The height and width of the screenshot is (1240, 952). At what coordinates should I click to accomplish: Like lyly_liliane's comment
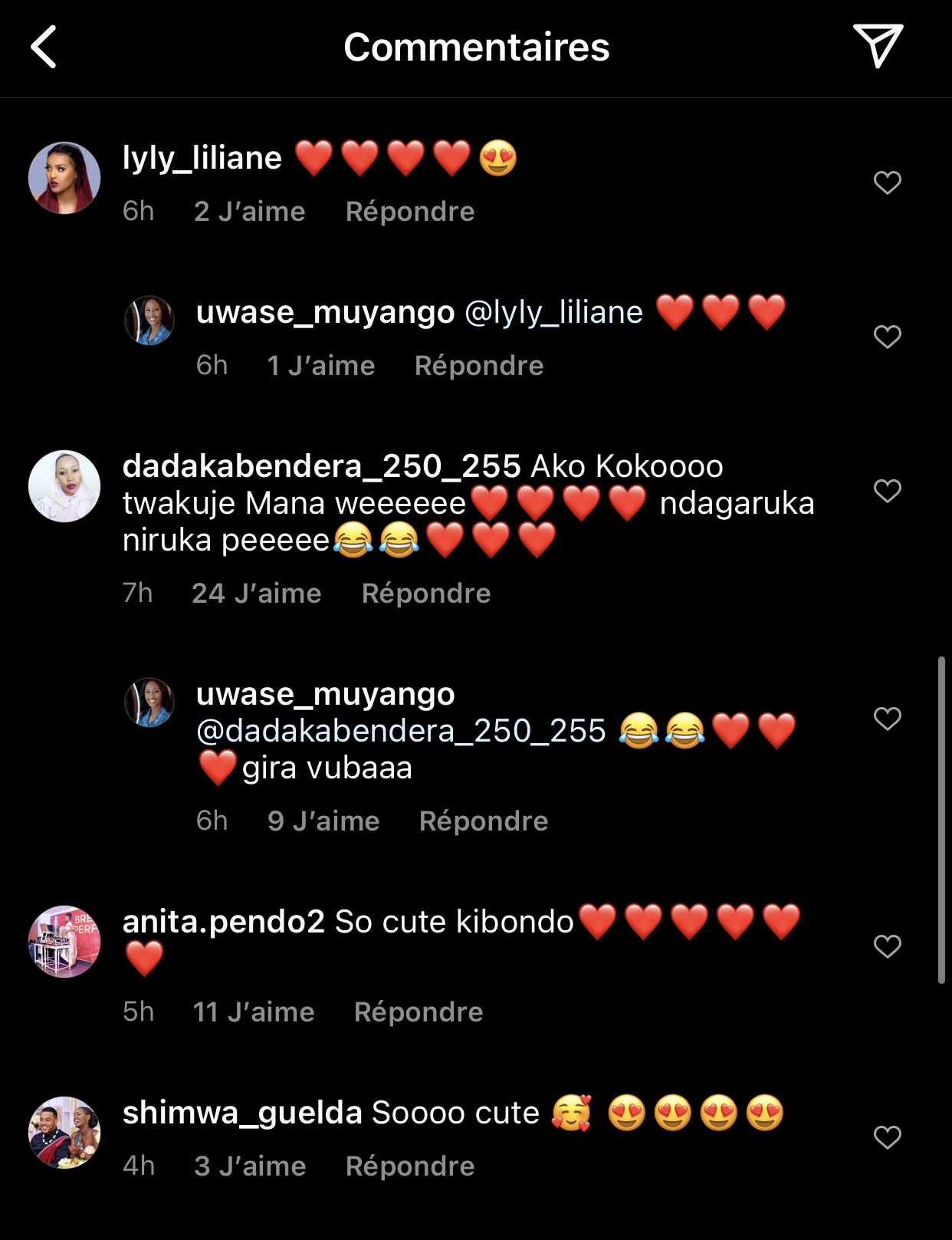[887, 183]
